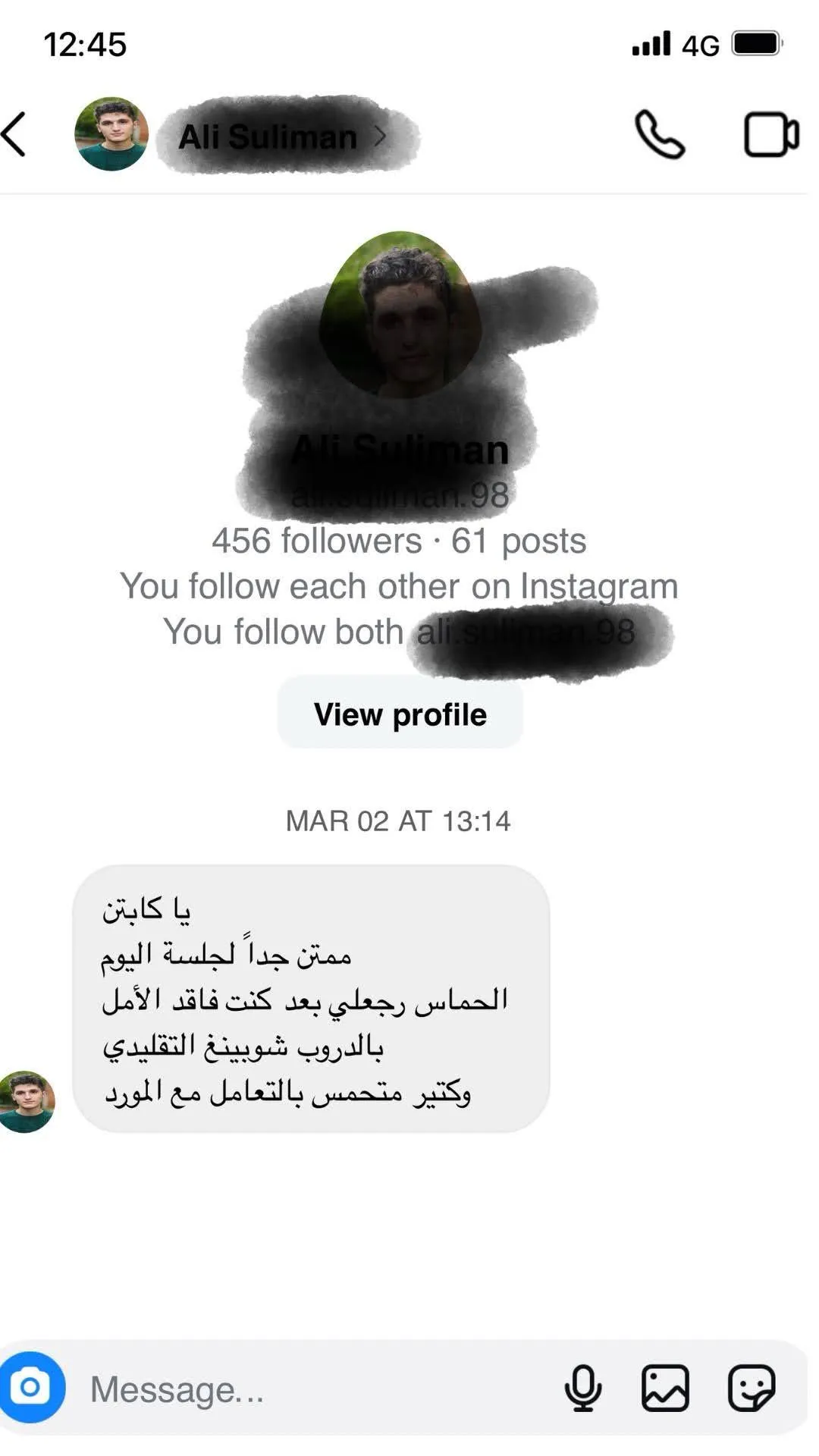Open the camera from the message bar
Viewport: 819px width, 1456px height.
click(x=31, y=1387)
